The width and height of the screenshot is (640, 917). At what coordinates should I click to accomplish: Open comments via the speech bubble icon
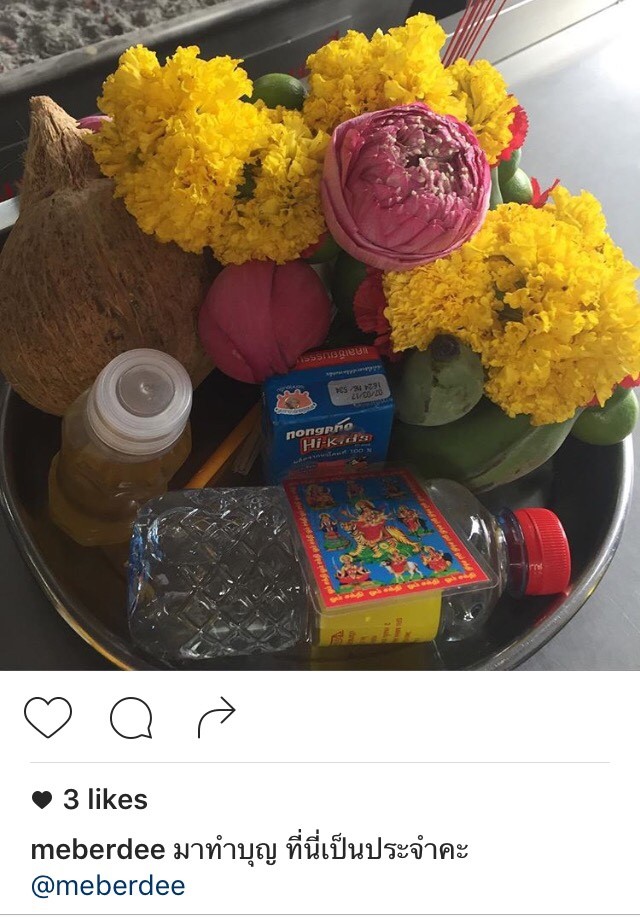131,717
